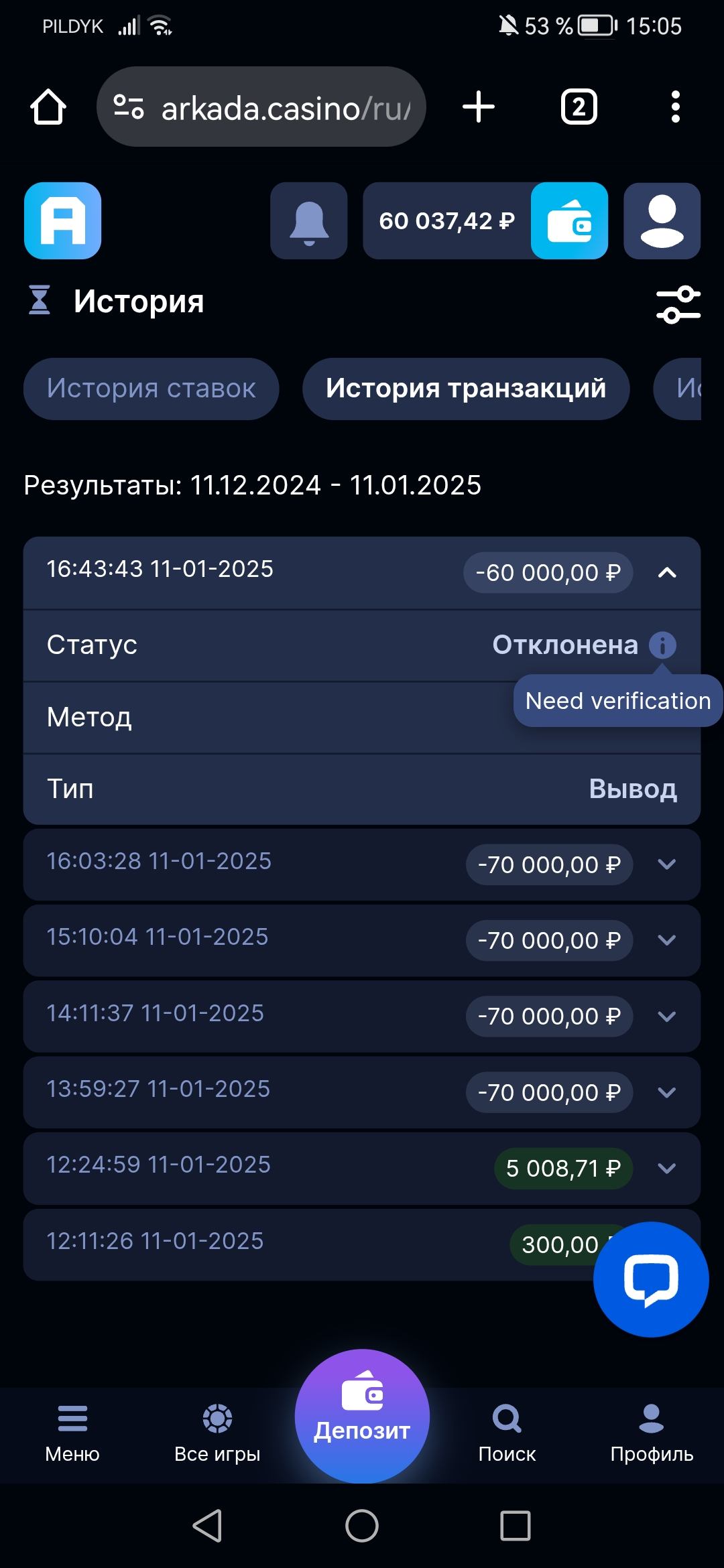Image resolution: width=724 pixels, height=1568 pixels.
Task: Open the Депозит button
Action: point(362,1415)
